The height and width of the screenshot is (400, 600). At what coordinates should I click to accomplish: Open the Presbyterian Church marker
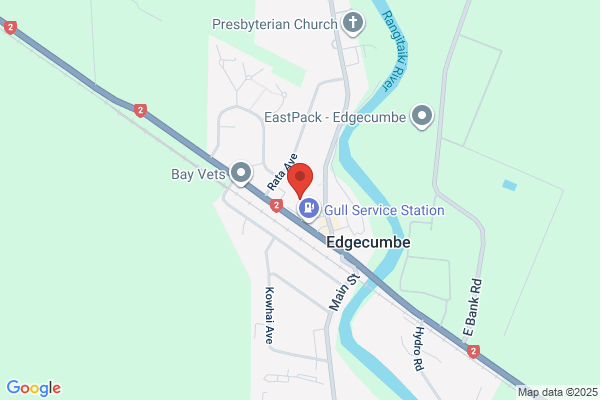[x=352, y=23]
